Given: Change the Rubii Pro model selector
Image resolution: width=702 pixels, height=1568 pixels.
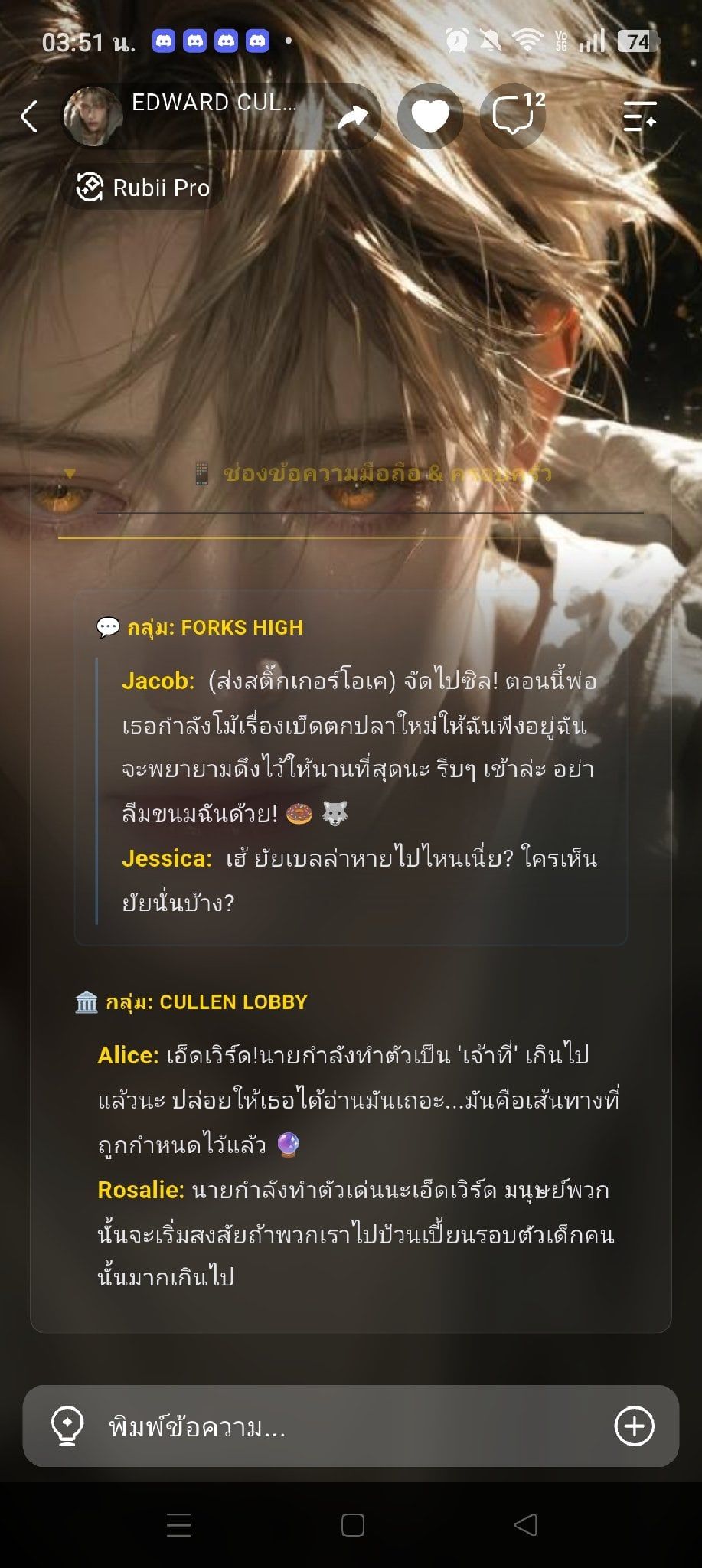Looking at the screenshot, I should pyautogui.click(x=144, y=187).
